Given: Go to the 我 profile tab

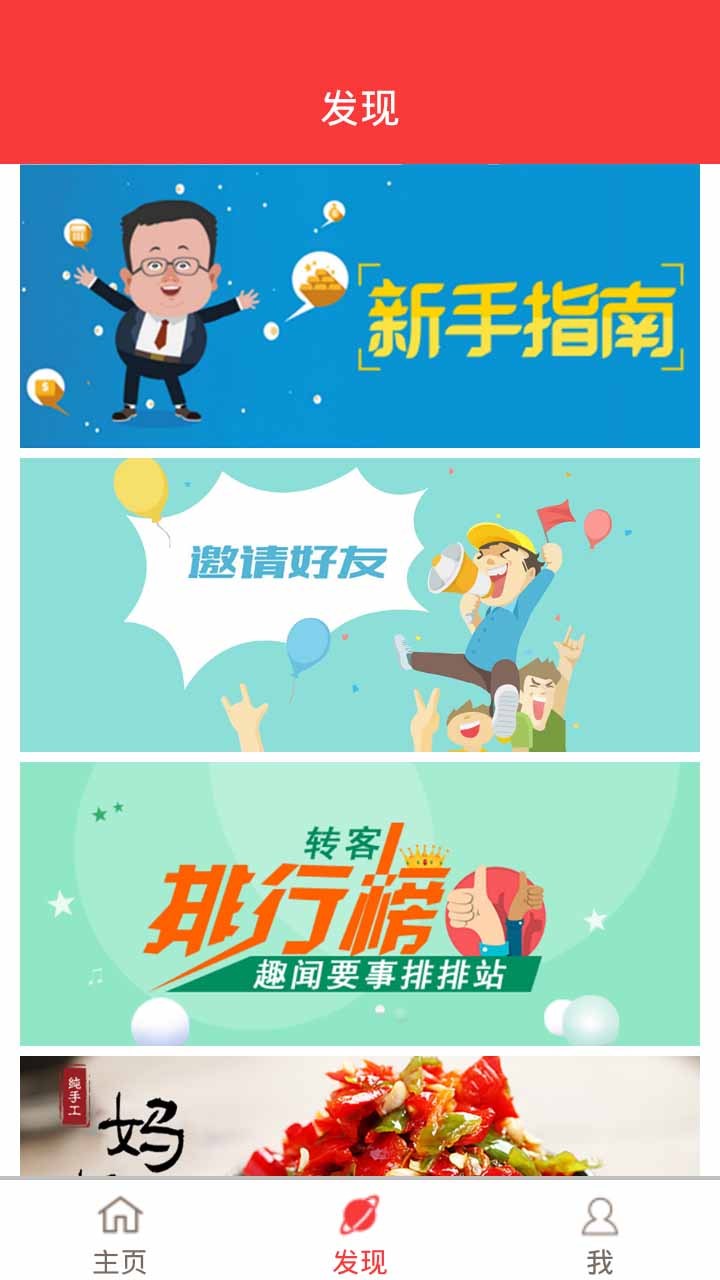Looking at the screenshot, I should [599, 1232].
